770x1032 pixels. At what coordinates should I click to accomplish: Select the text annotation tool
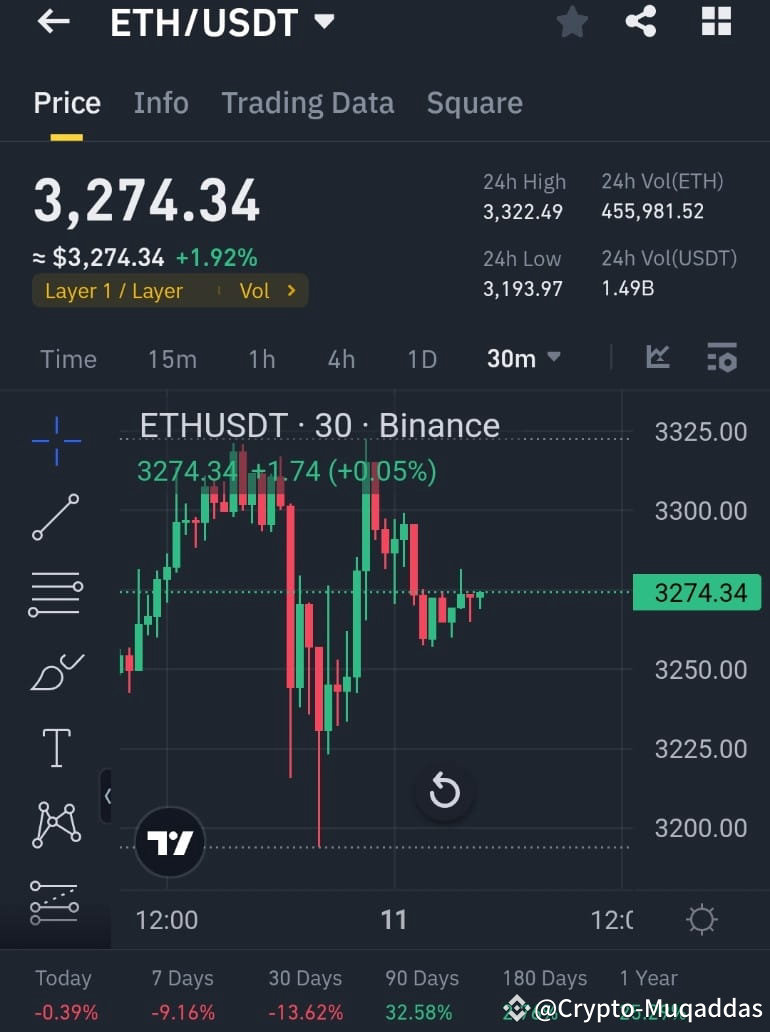55,747
